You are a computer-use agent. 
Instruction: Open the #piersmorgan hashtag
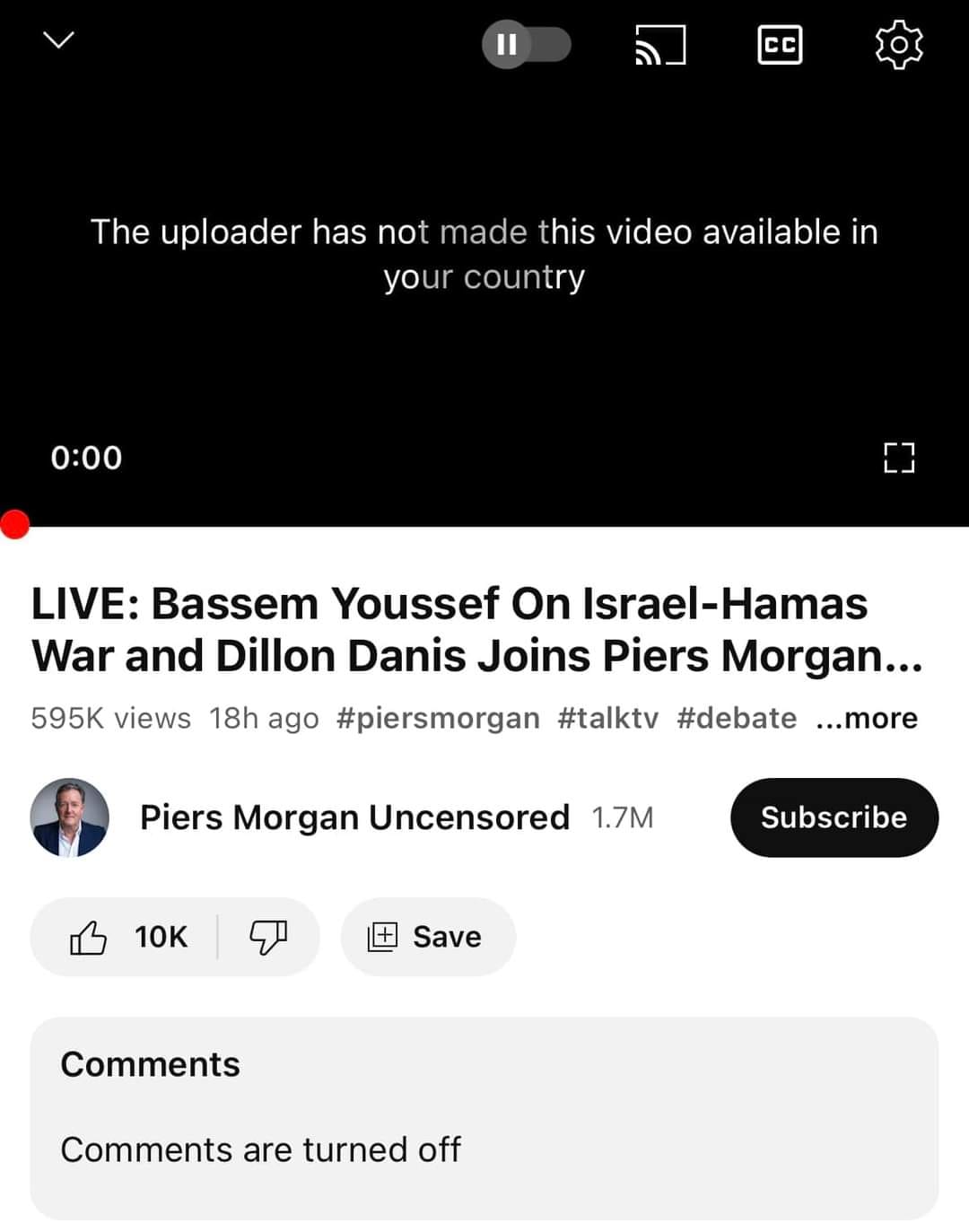(438, 718)
